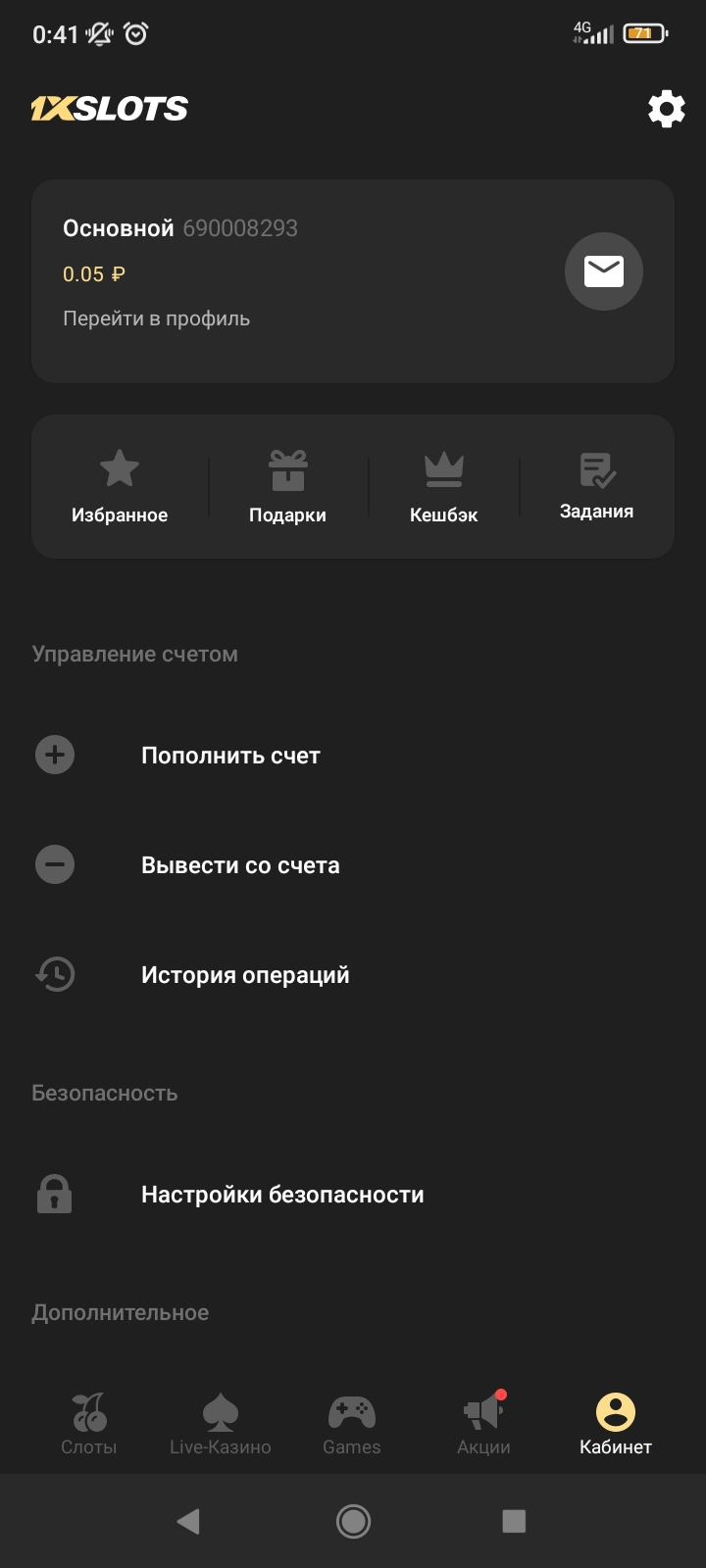Switch to the Live-Казино tab
Viewport: 706px width, 1568px height.
pos(221,1424)
